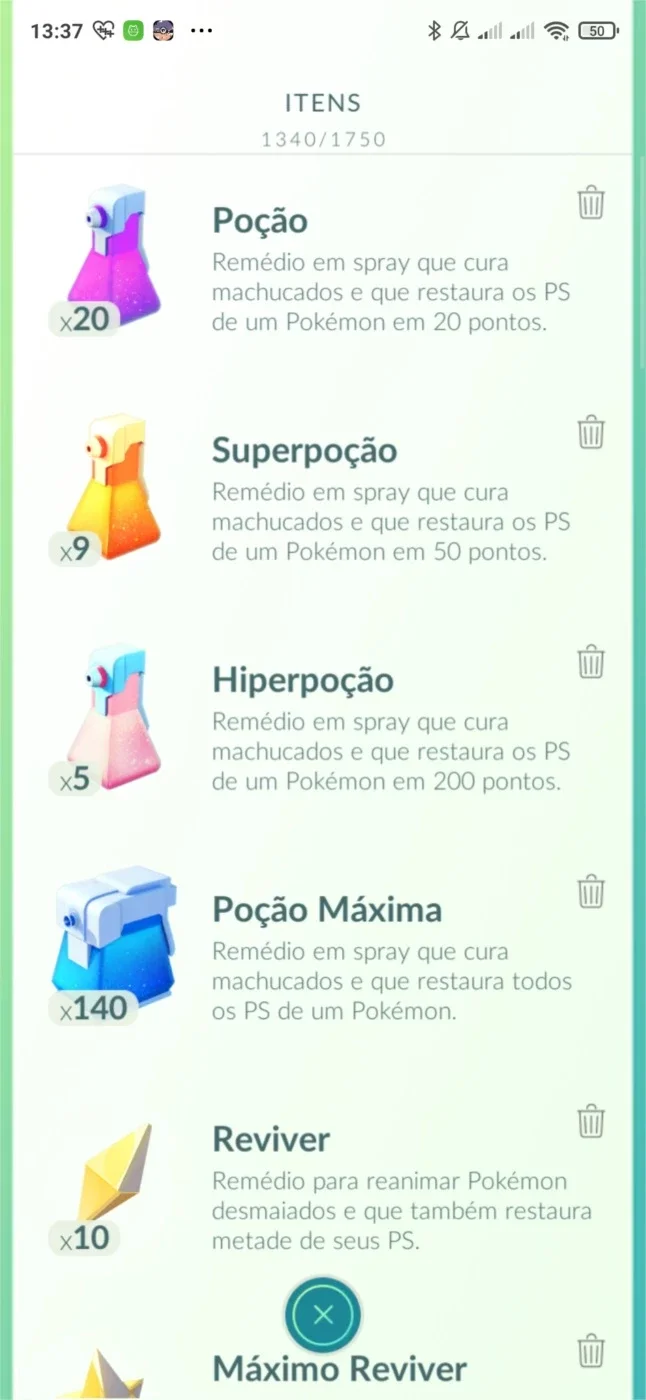The width and height of the screenshot is (646, 1400).
Task: Discard Superpoção using its trash icon
Action: 591,432
